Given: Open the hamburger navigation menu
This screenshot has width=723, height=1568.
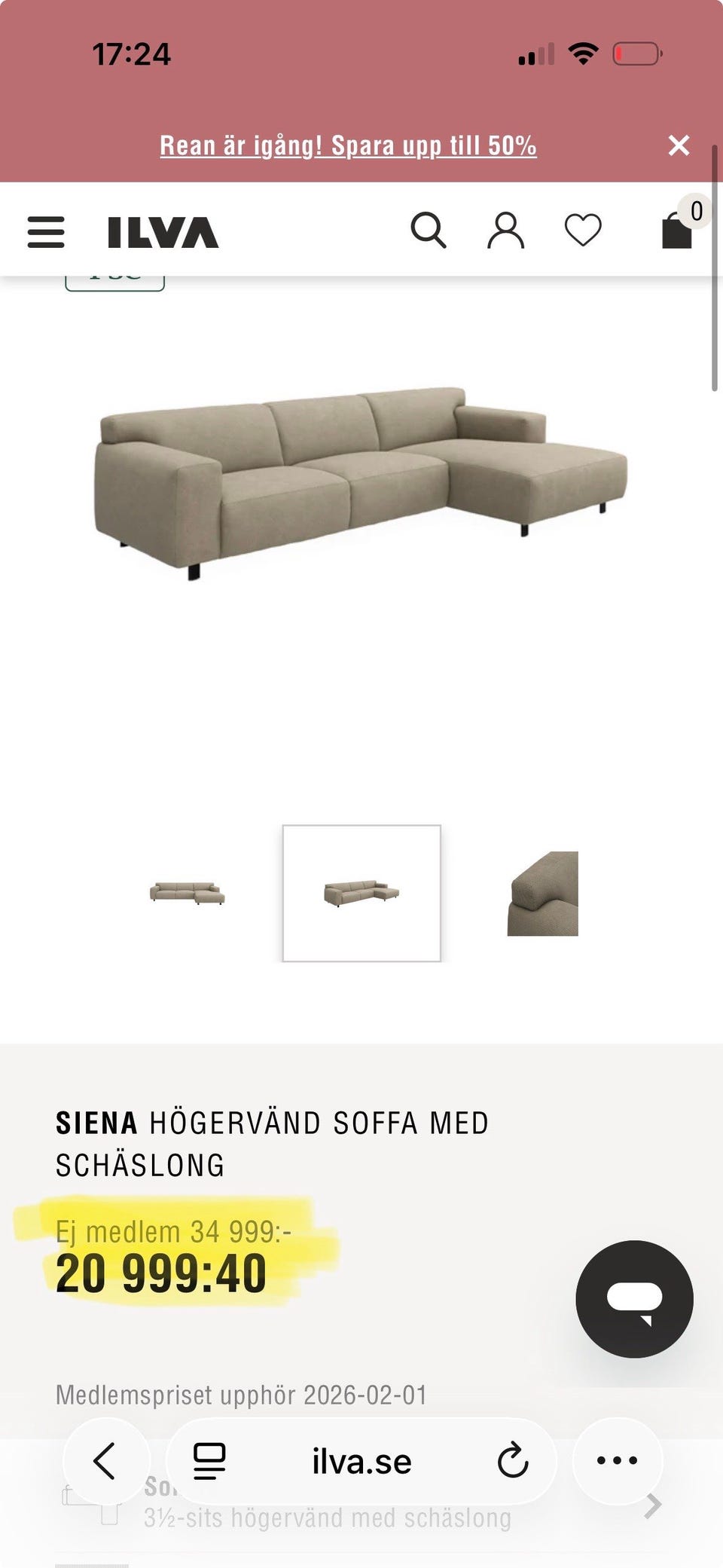Looking at the screenshot, I should pyautogui.click(x=45, y=232).
